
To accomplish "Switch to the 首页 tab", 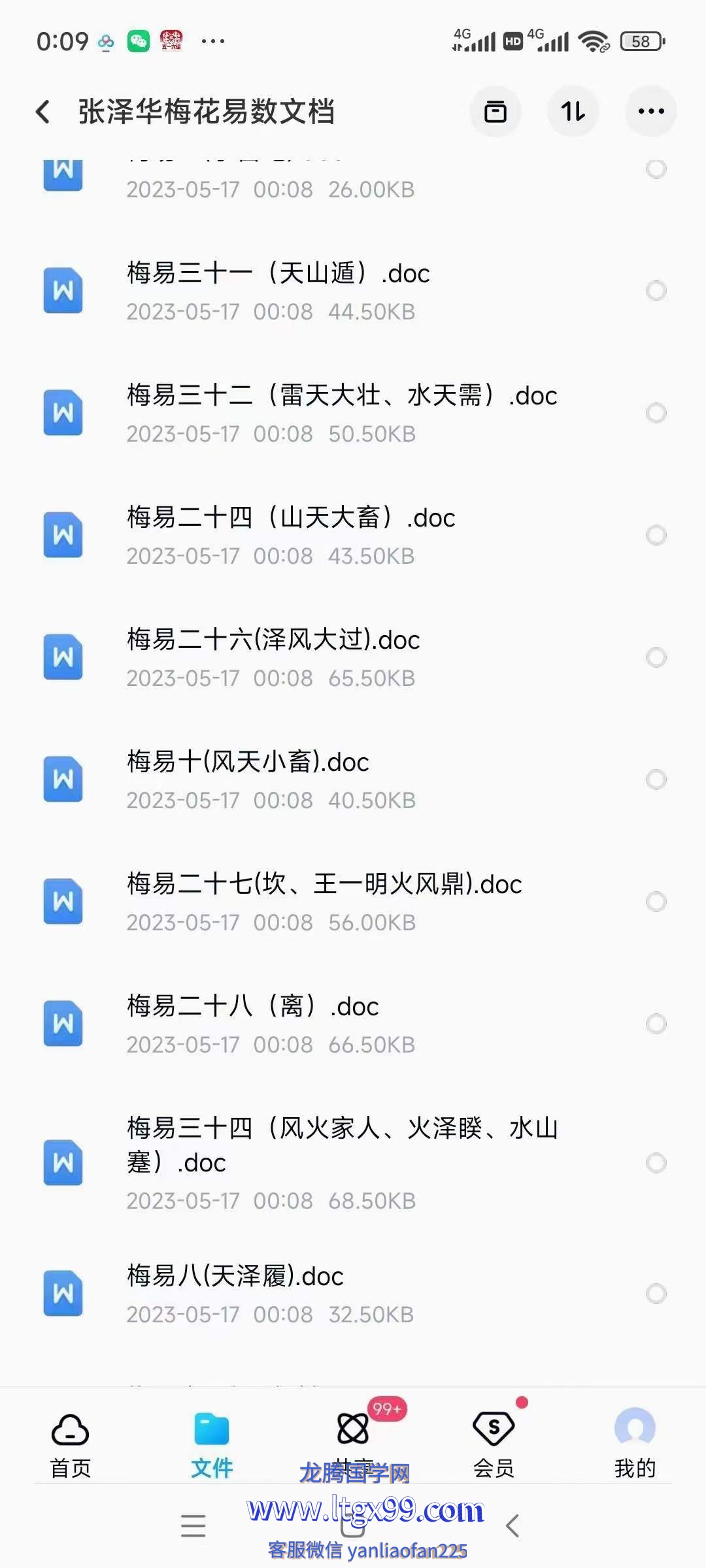I will (x=71, y=1445).
